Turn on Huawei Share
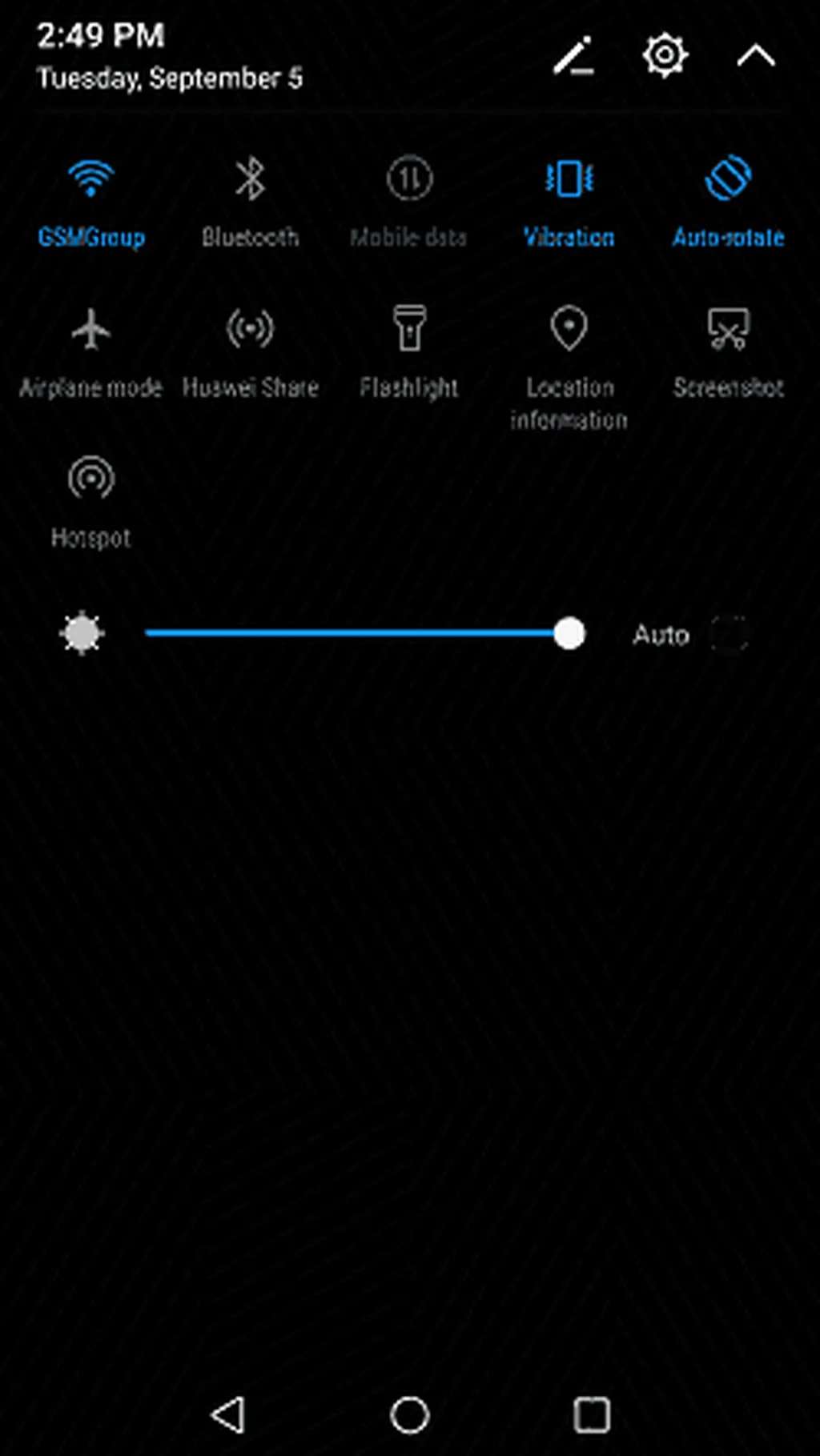820x1456 pixels. [250, 330]
